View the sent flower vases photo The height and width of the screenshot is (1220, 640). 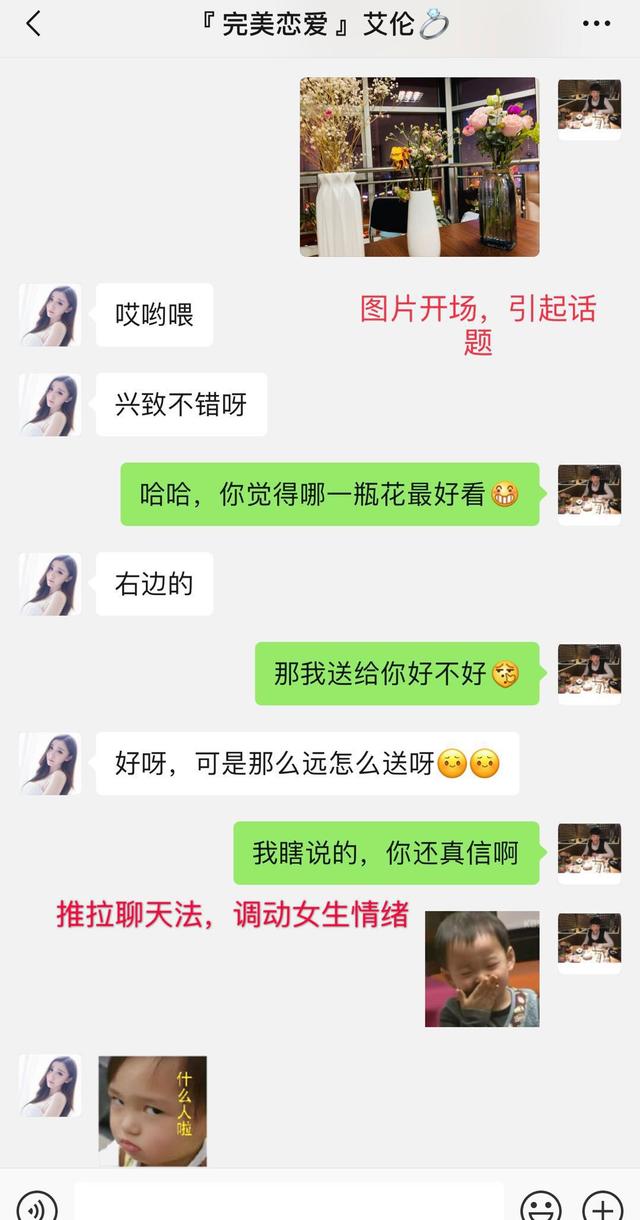click(x=419, y=167)
